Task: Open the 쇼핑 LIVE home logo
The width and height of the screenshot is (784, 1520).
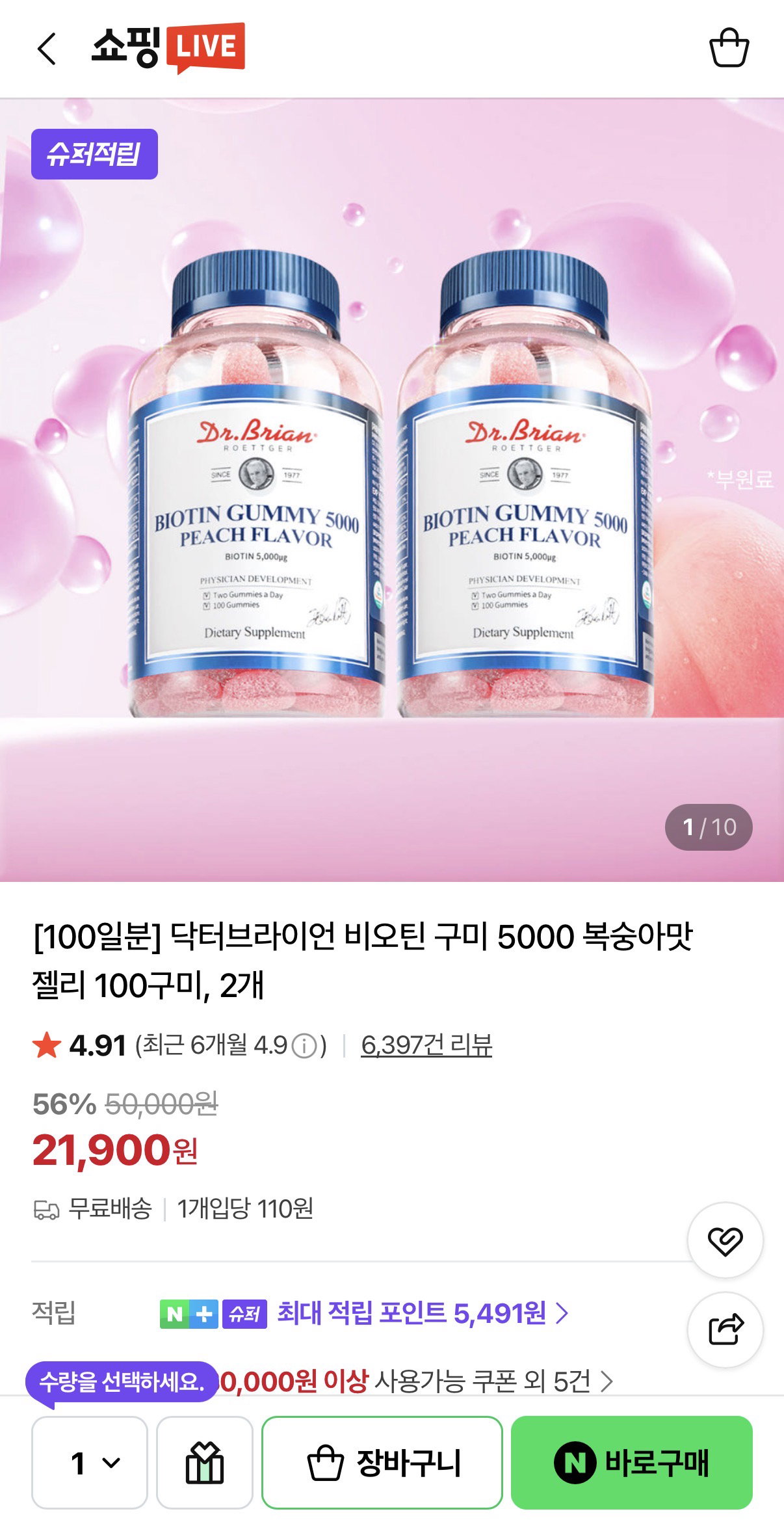Action: click(x=168, y=48)
